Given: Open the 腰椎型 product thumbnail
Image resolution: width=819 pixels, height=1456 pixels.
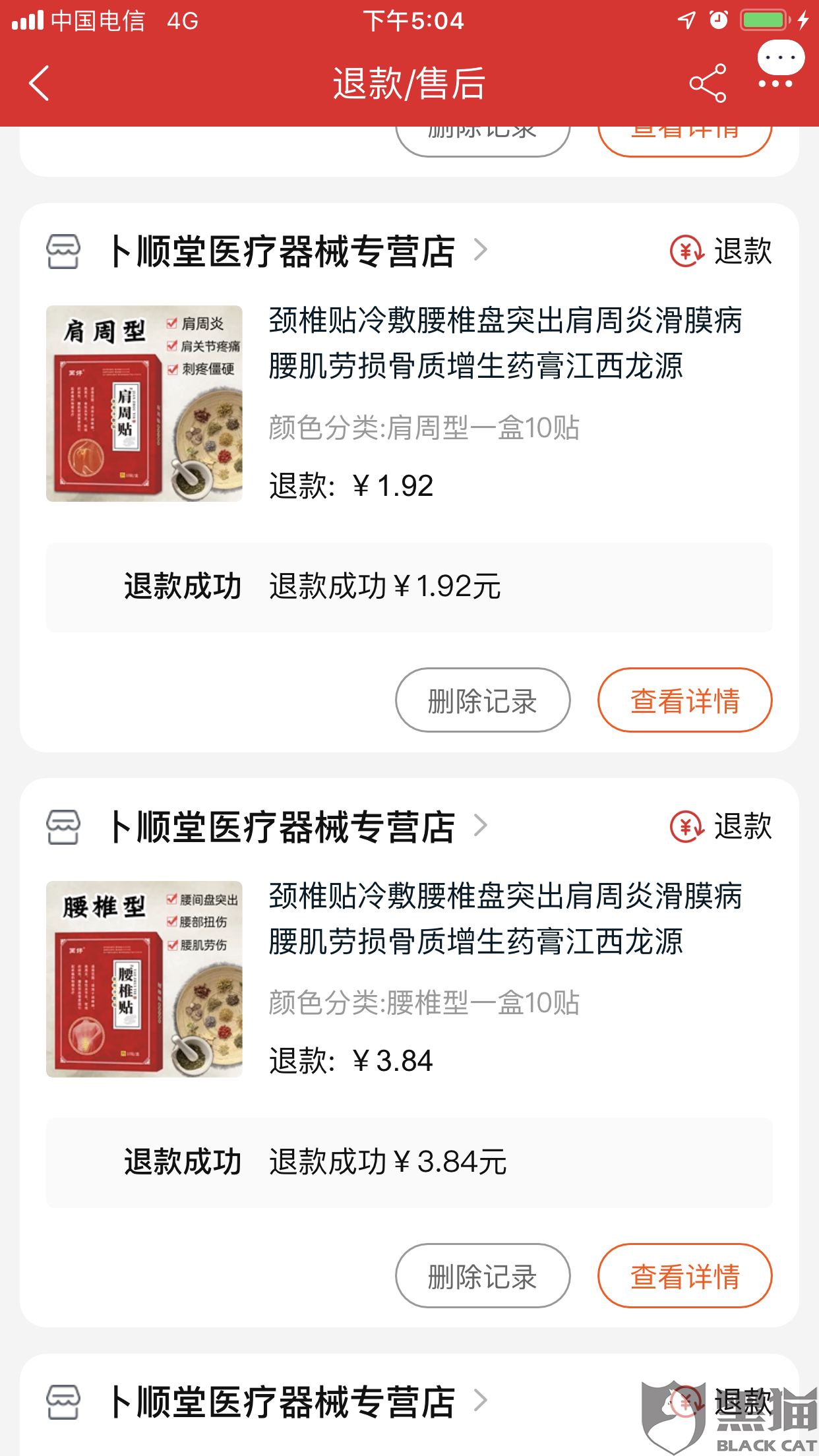Looking at the screenshot, I should 144,979.
